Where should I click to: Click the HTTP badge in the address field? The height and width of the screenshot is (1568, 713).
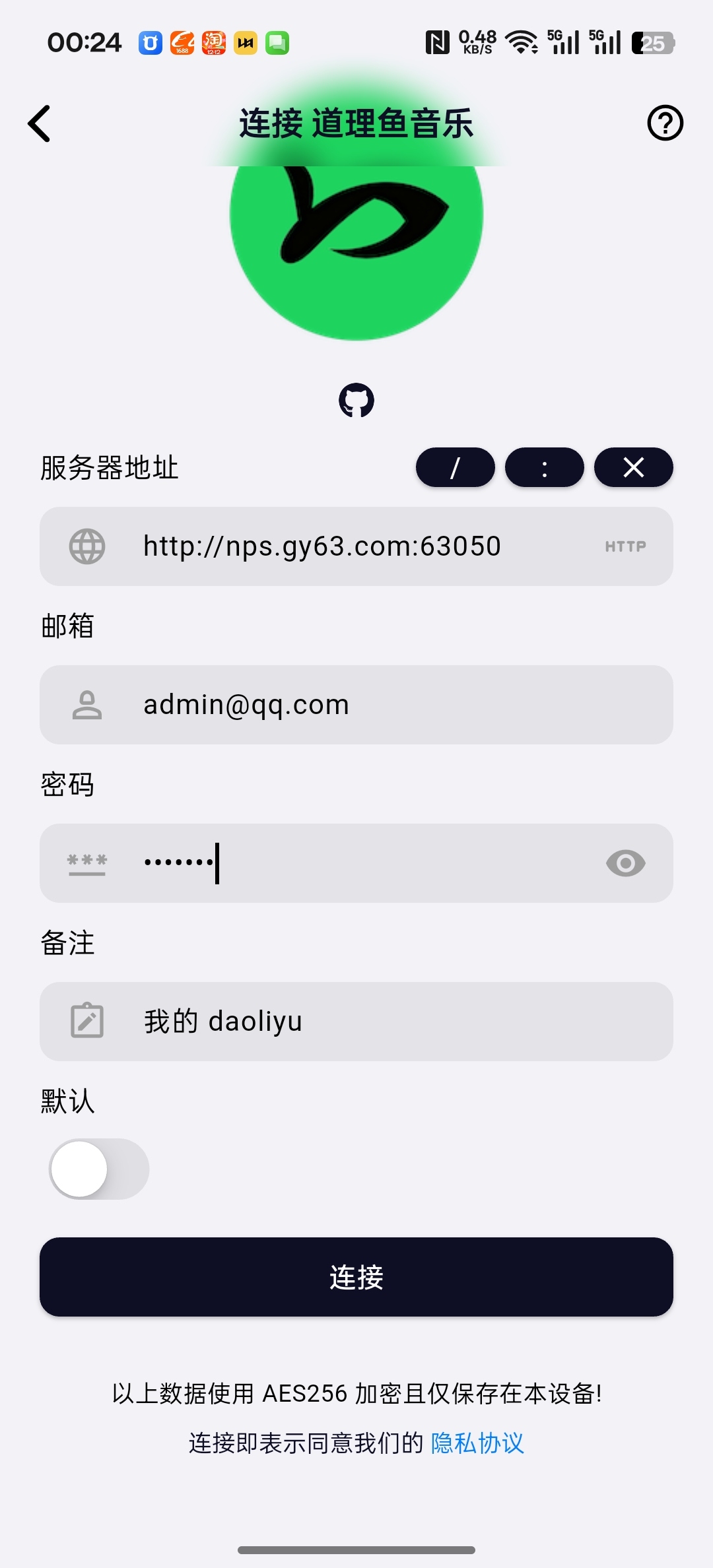pyautogui.click(x=626, y=546)
